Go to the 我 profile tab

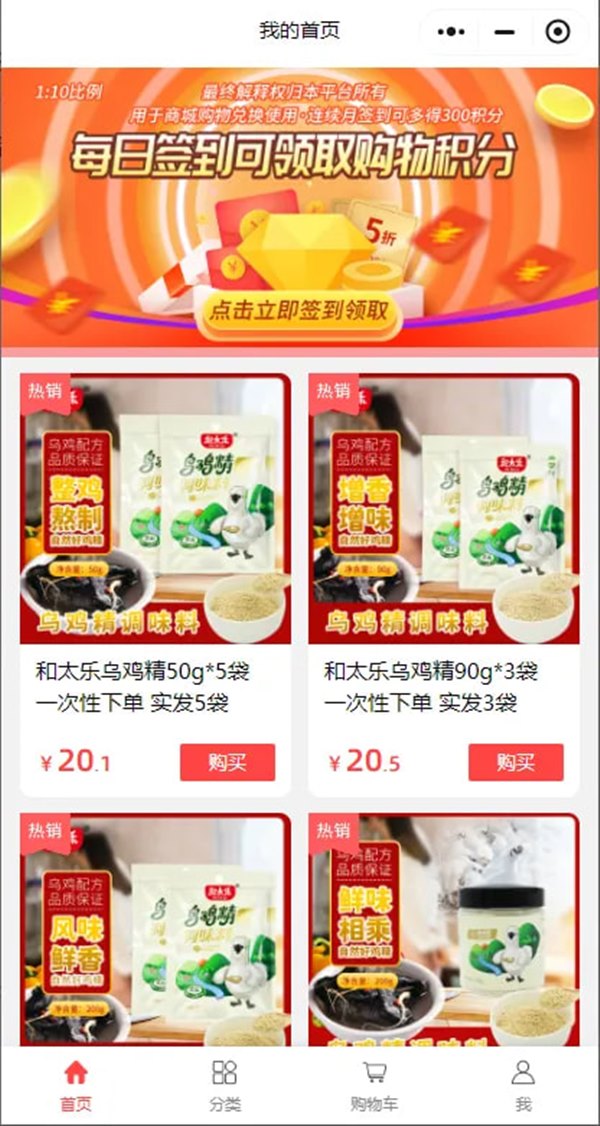[522, 1085]
